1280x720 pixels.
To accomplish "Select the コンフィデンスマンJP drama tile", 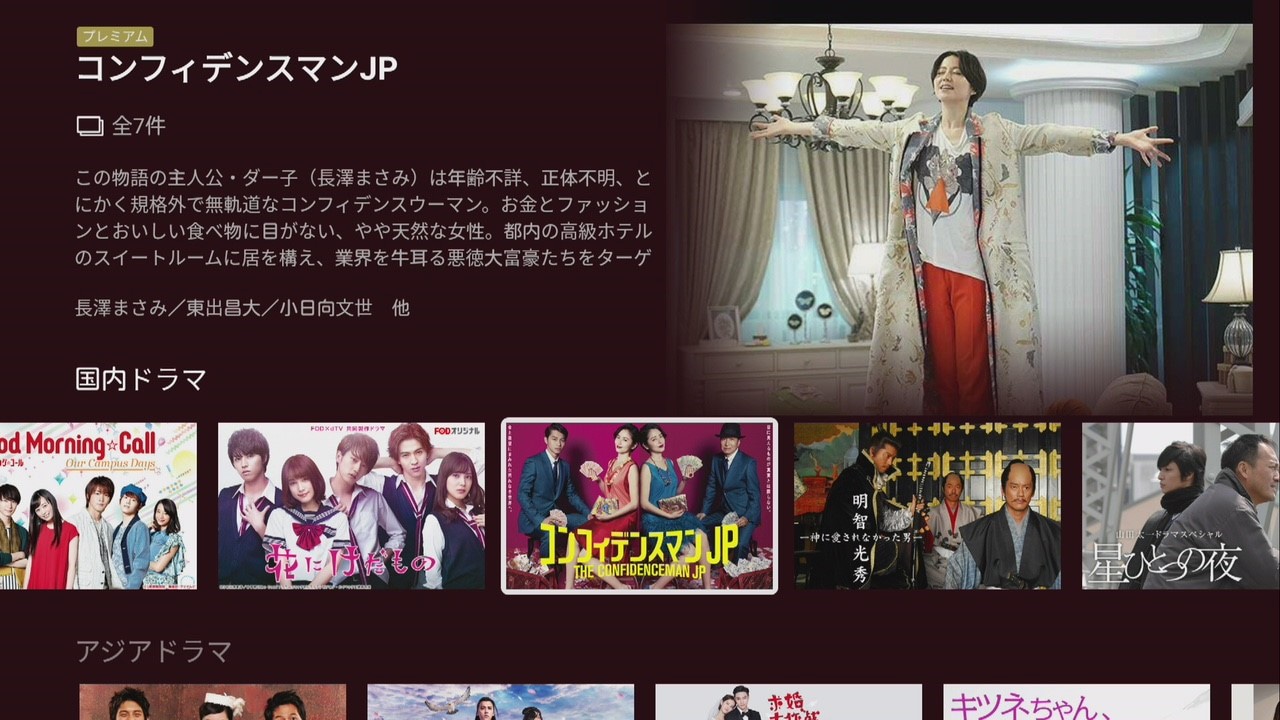I will [639, 506].
